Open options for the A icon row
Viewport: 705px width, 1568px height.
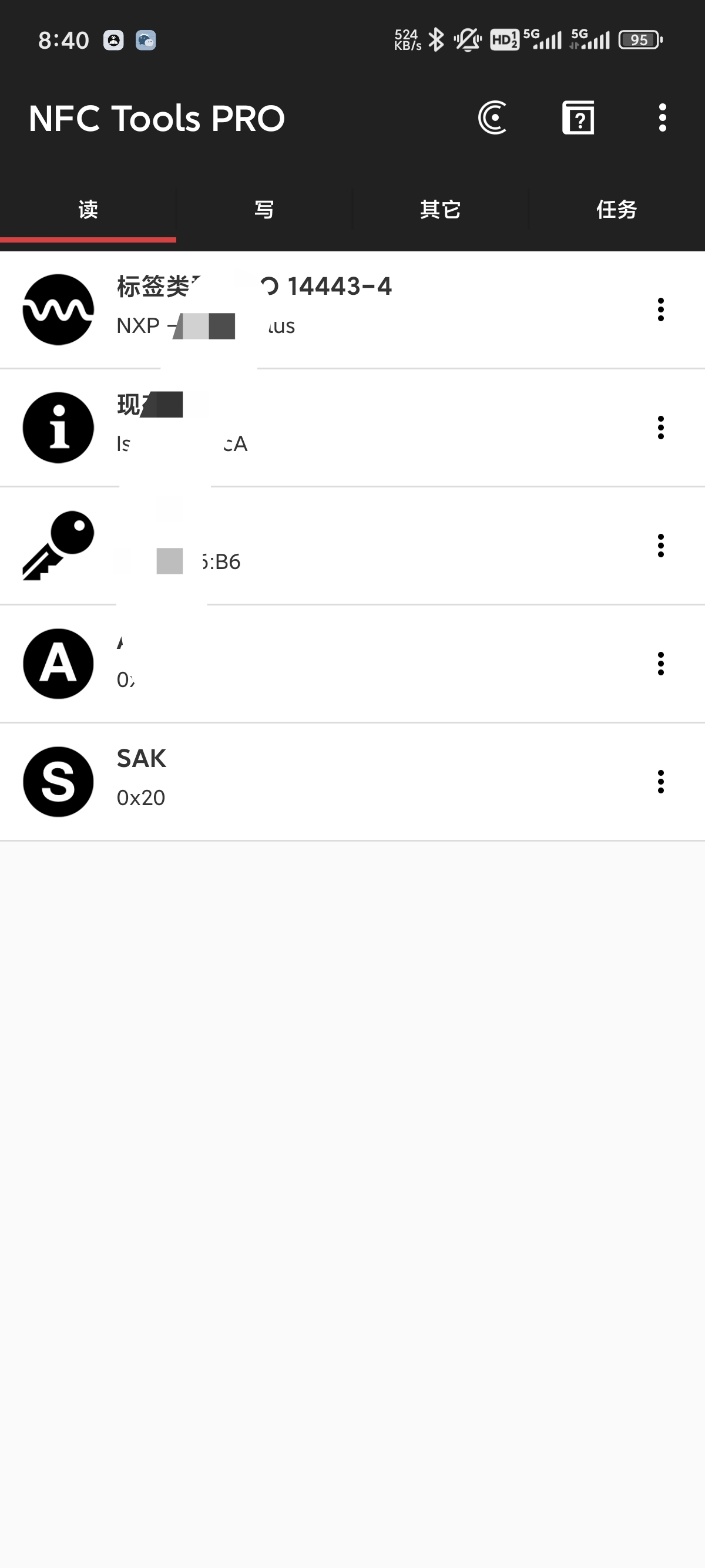(660, 664)
